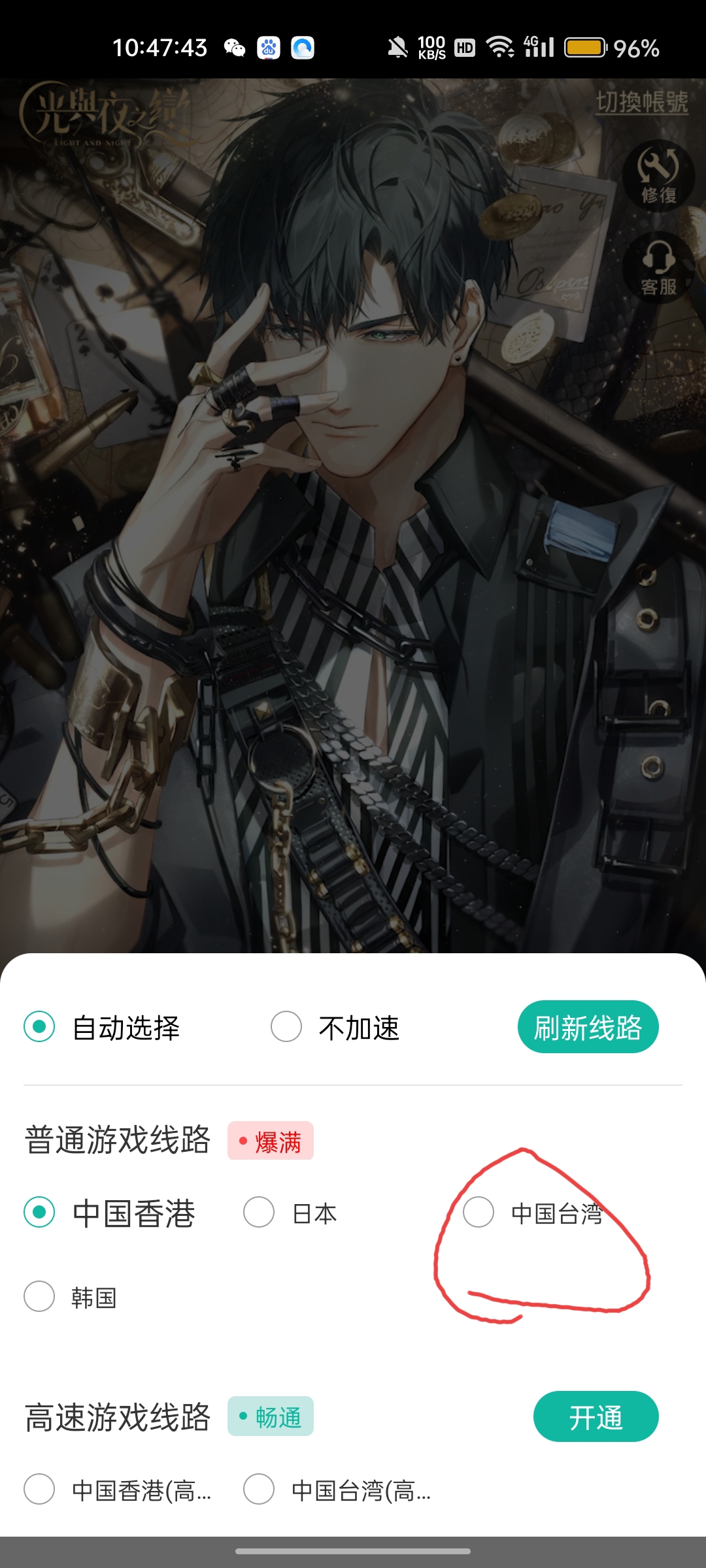The image size is (706, 1568).
Task: Open 客服 customer service
Action: coord(658,267)
